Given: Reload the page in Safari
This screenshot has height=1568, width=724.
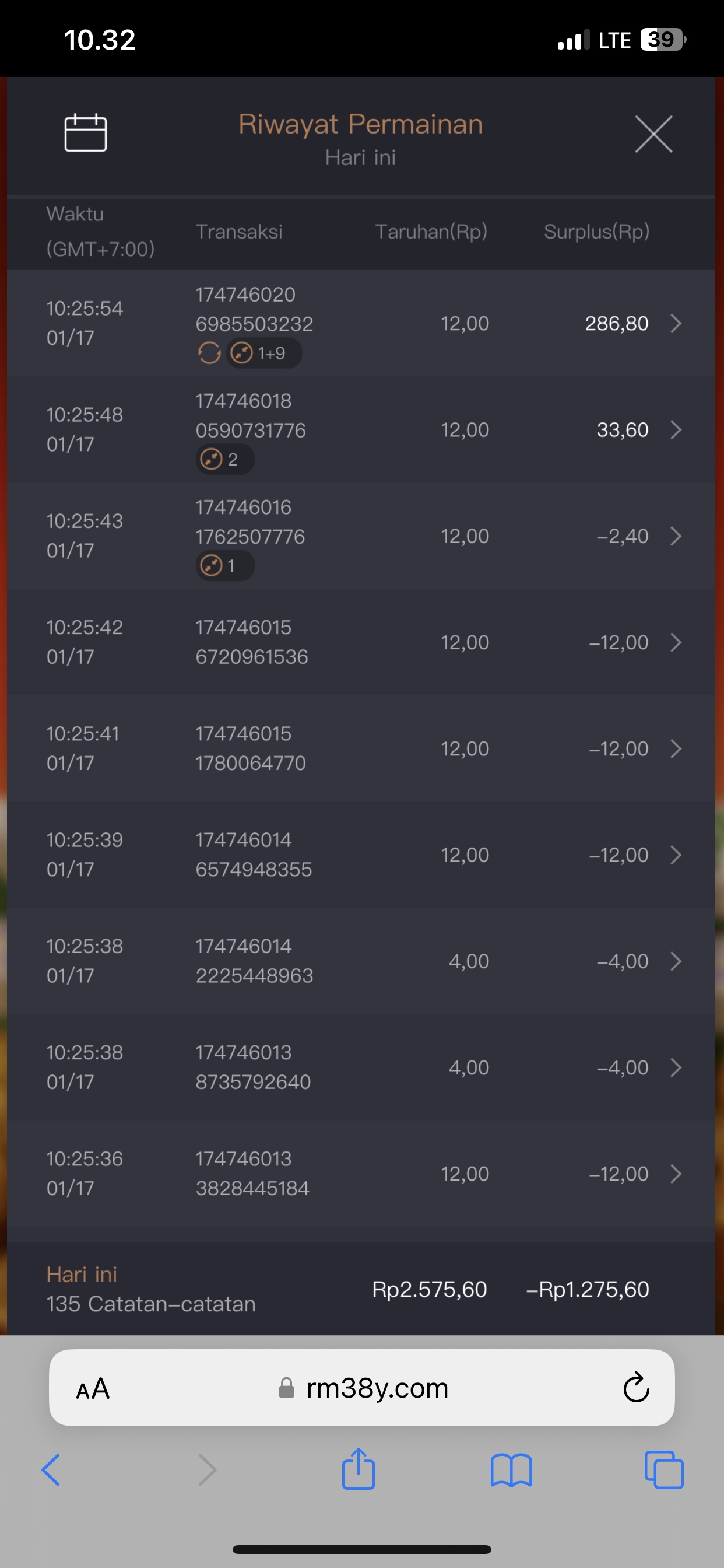Looking at the screenshot, I should (637, 1388).
